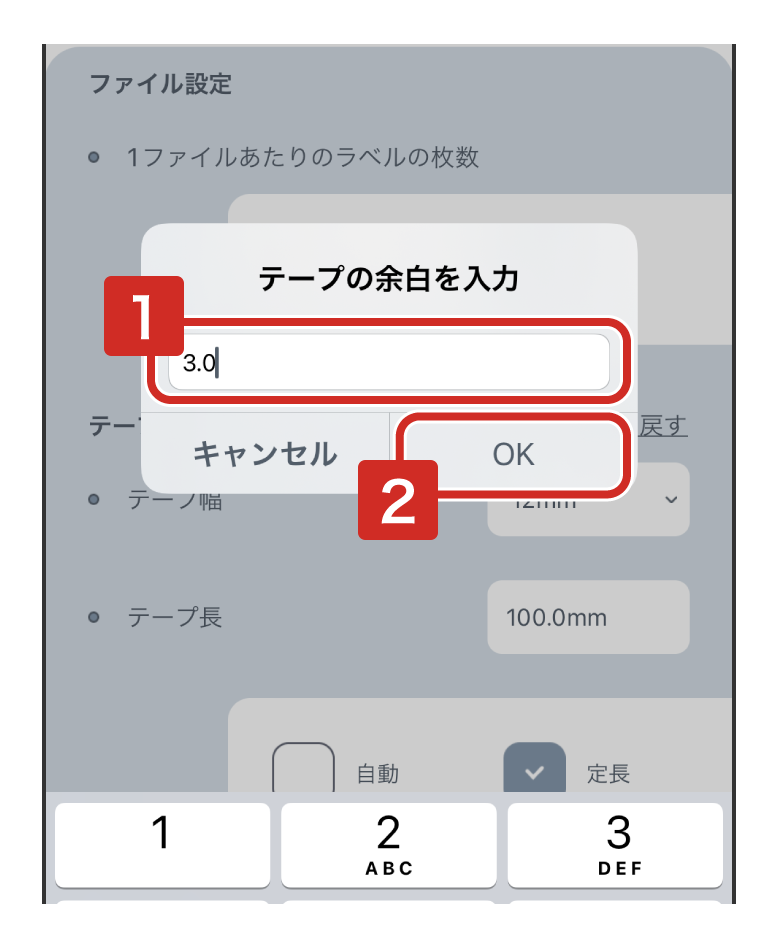Confirm the margin with OK
Image resolution: width=780 pixels, height=948 pixels.
coord(514,454)
